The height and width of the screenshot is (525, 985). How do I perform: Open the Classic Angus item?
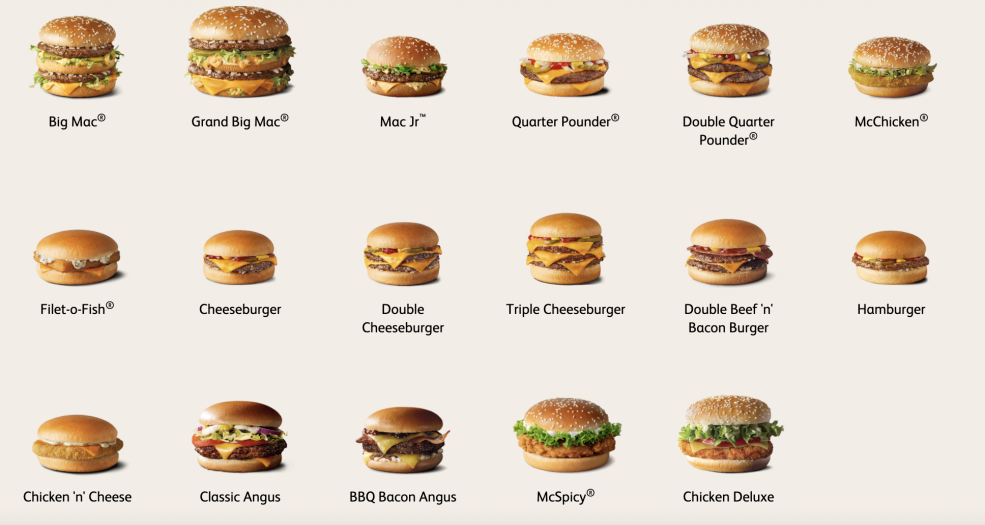(240, 438)
